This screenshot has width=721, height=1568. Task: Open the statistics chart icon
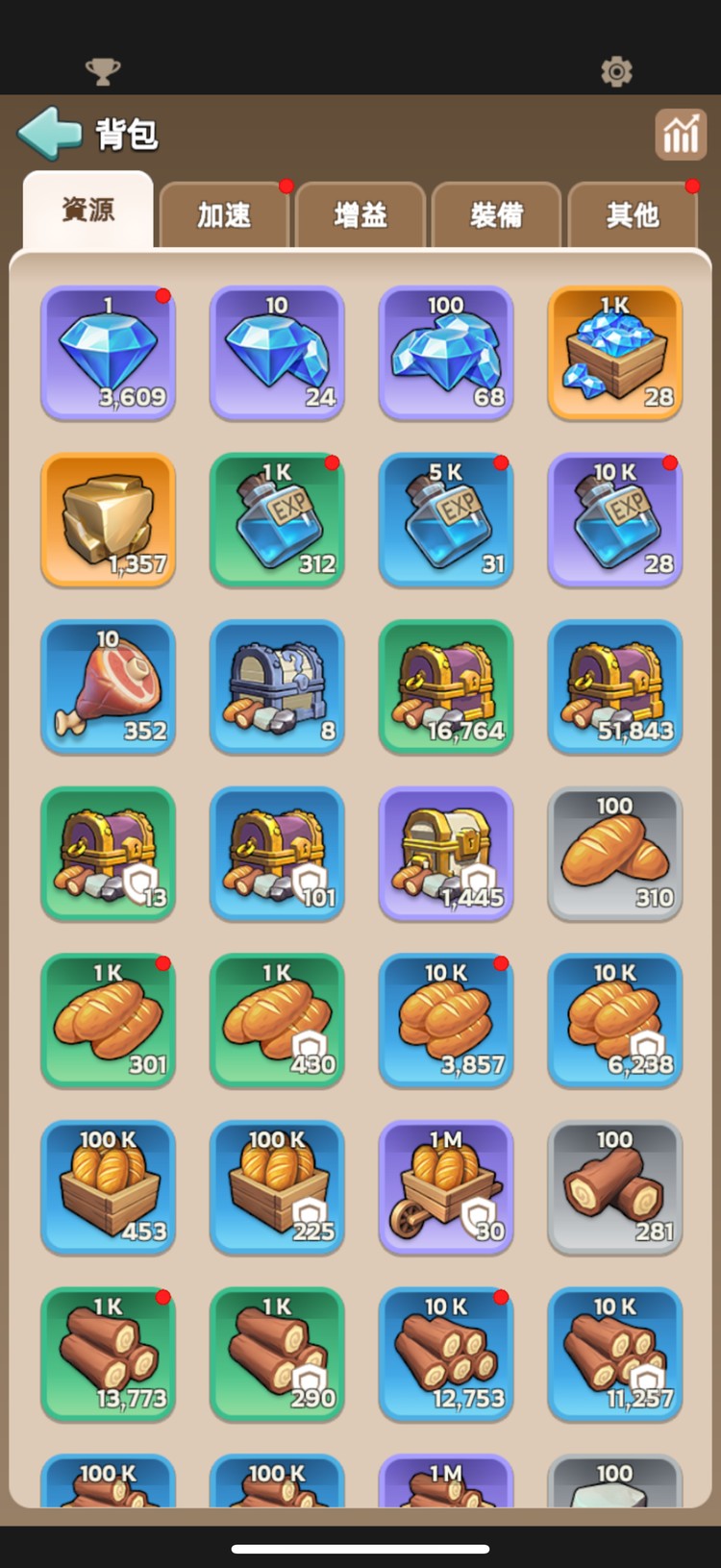coord(681,135)
